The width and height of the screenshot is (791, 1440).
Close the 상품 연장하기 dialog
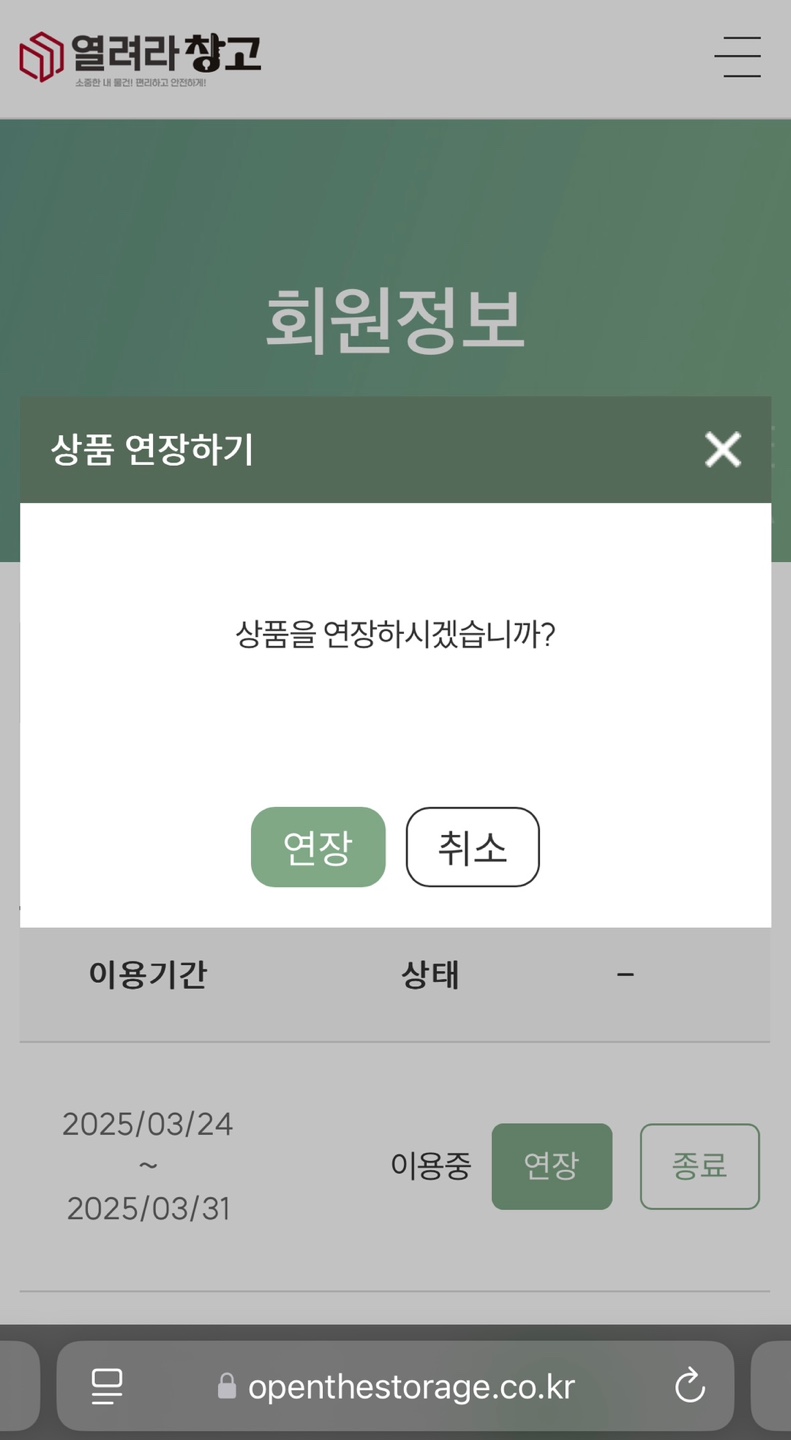[x=722, y=450]
